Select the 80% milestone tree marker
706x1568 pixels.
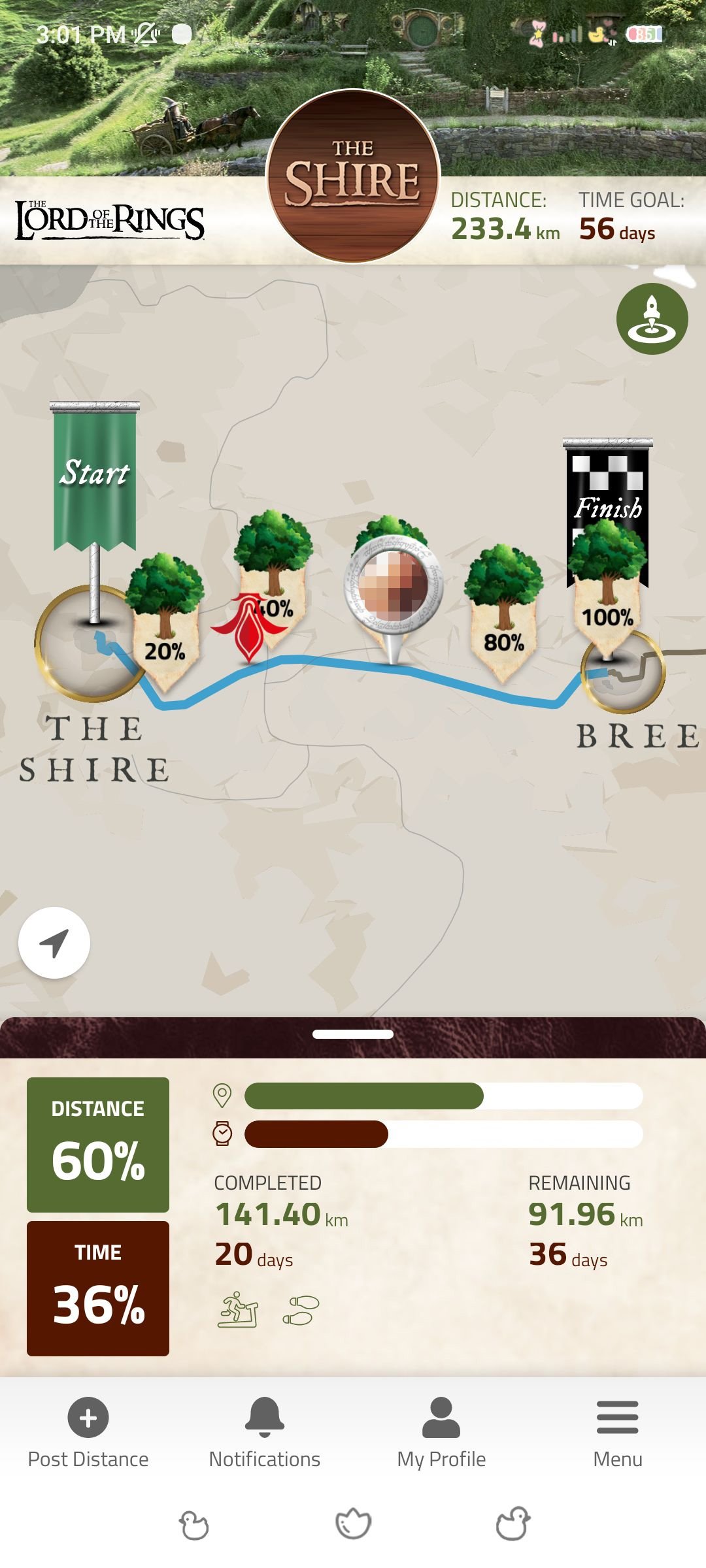pyautogui.click(x=503, y=614)
